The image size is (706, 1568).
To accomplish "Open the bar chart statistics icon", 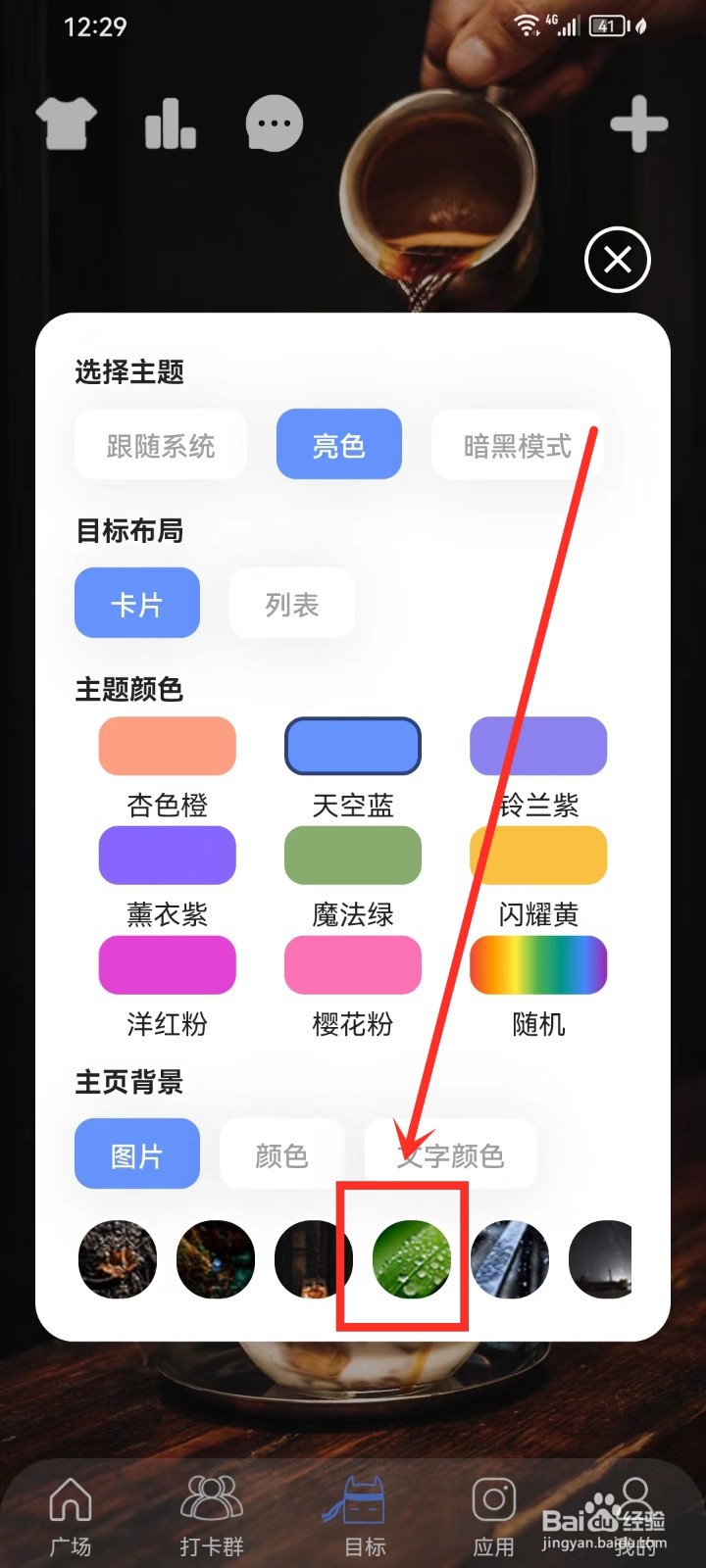I will [170, 122].
